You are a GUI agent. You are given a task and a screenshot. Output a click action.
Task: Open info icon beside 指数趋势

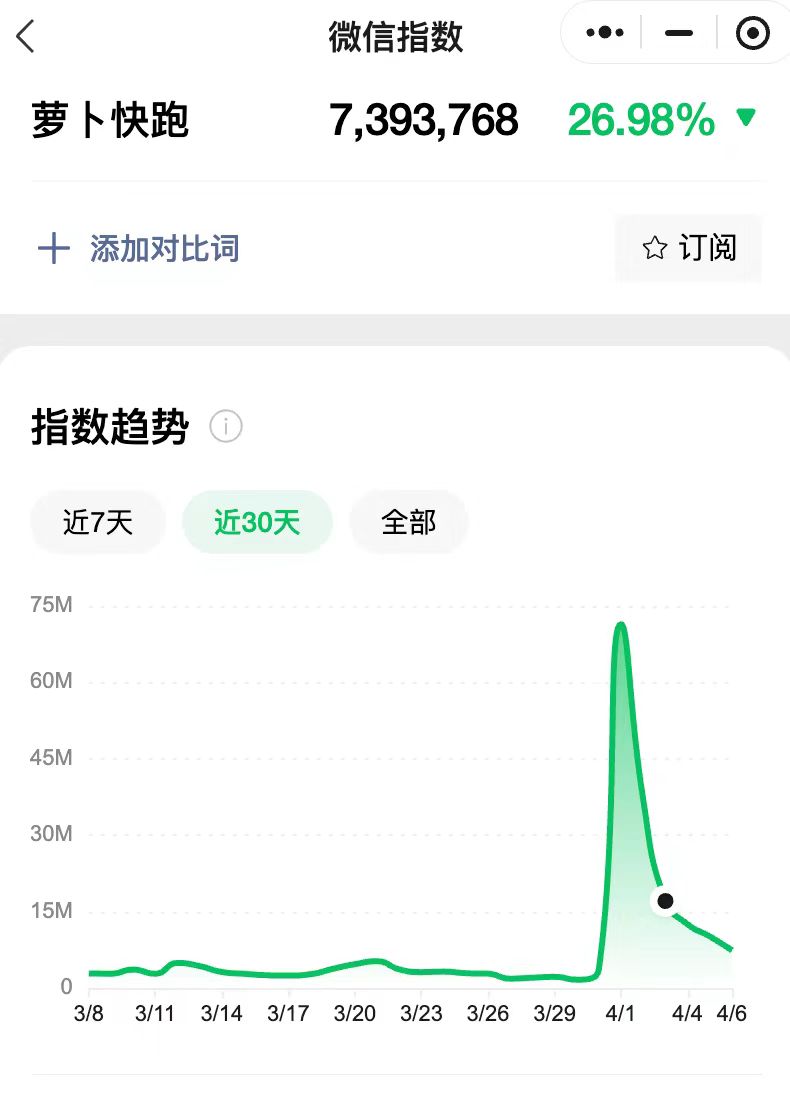(226, 427)
